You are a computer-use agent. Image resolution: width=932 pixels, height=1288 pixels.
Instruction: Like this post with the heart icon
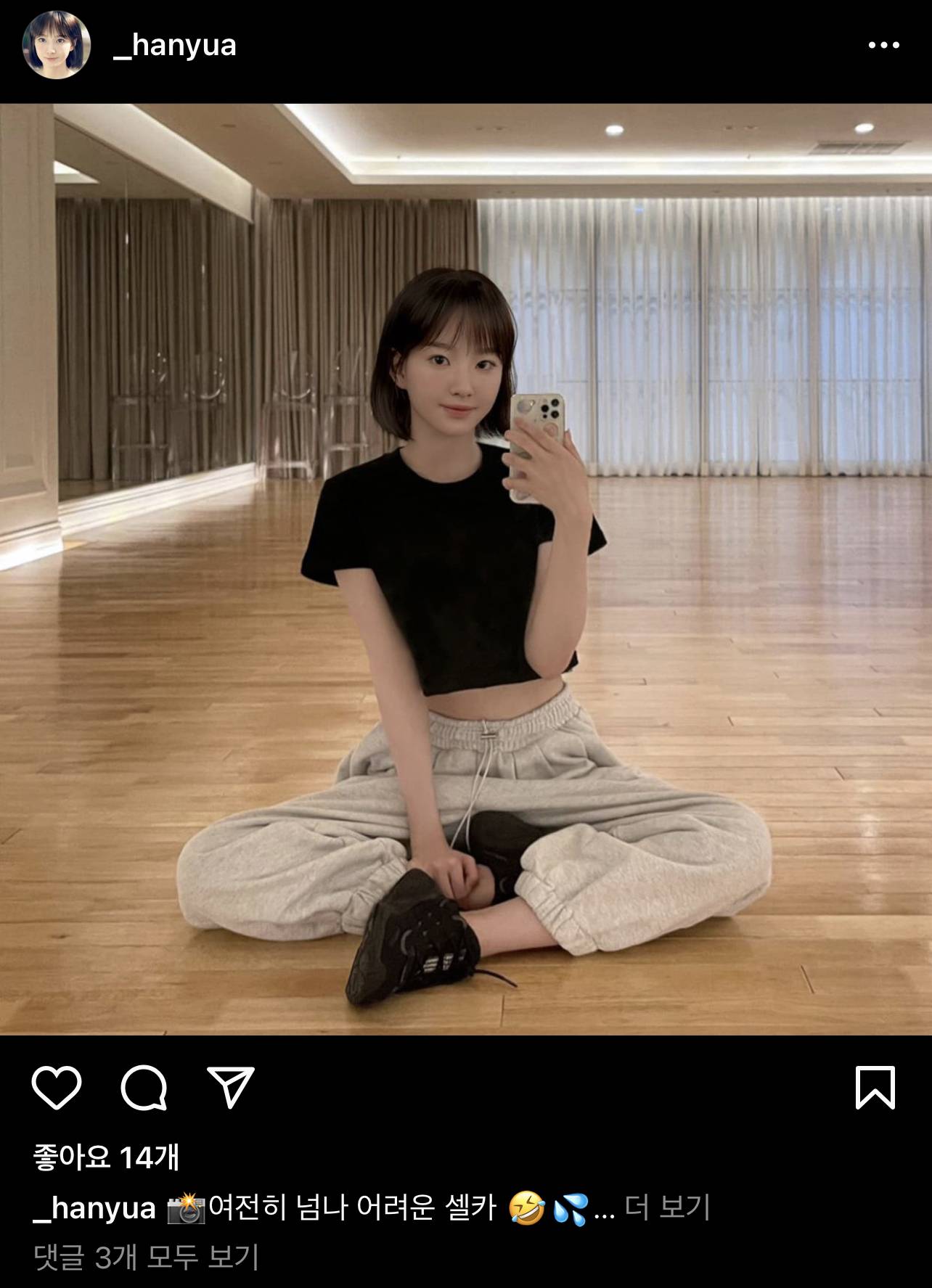pos(57,1088)
